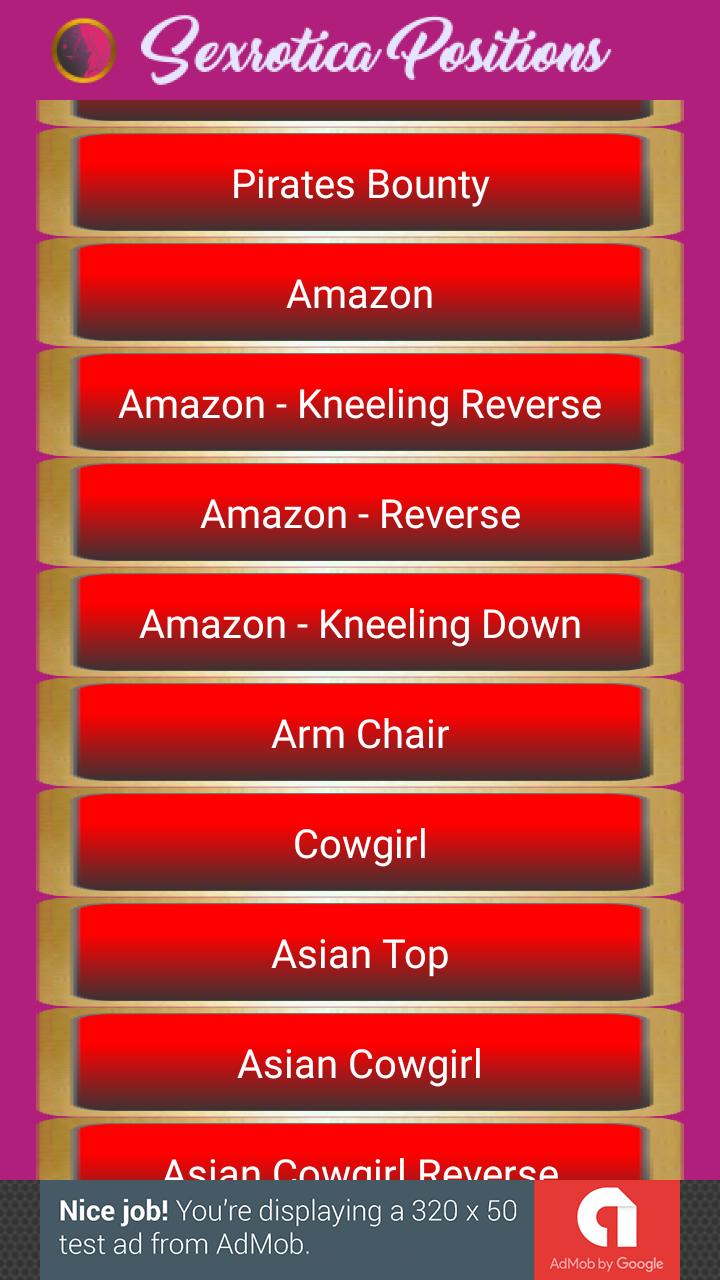This screenshot has width=720, height=1280.
Task: Open the Arm Chair position
Action: click(x=360, y=733)
